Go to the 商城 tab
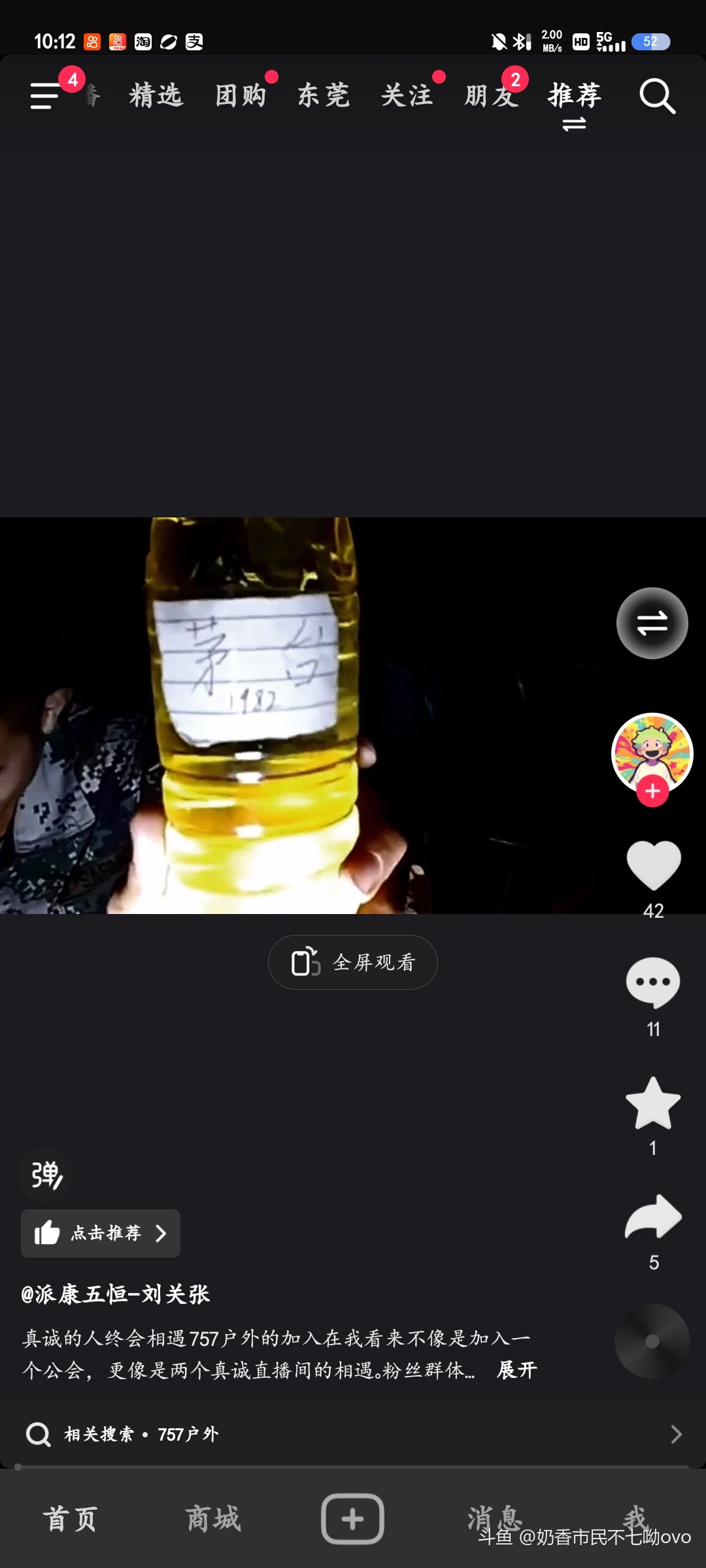The width and height of the screenshot is (706, 1568). tap(213, 1519)
